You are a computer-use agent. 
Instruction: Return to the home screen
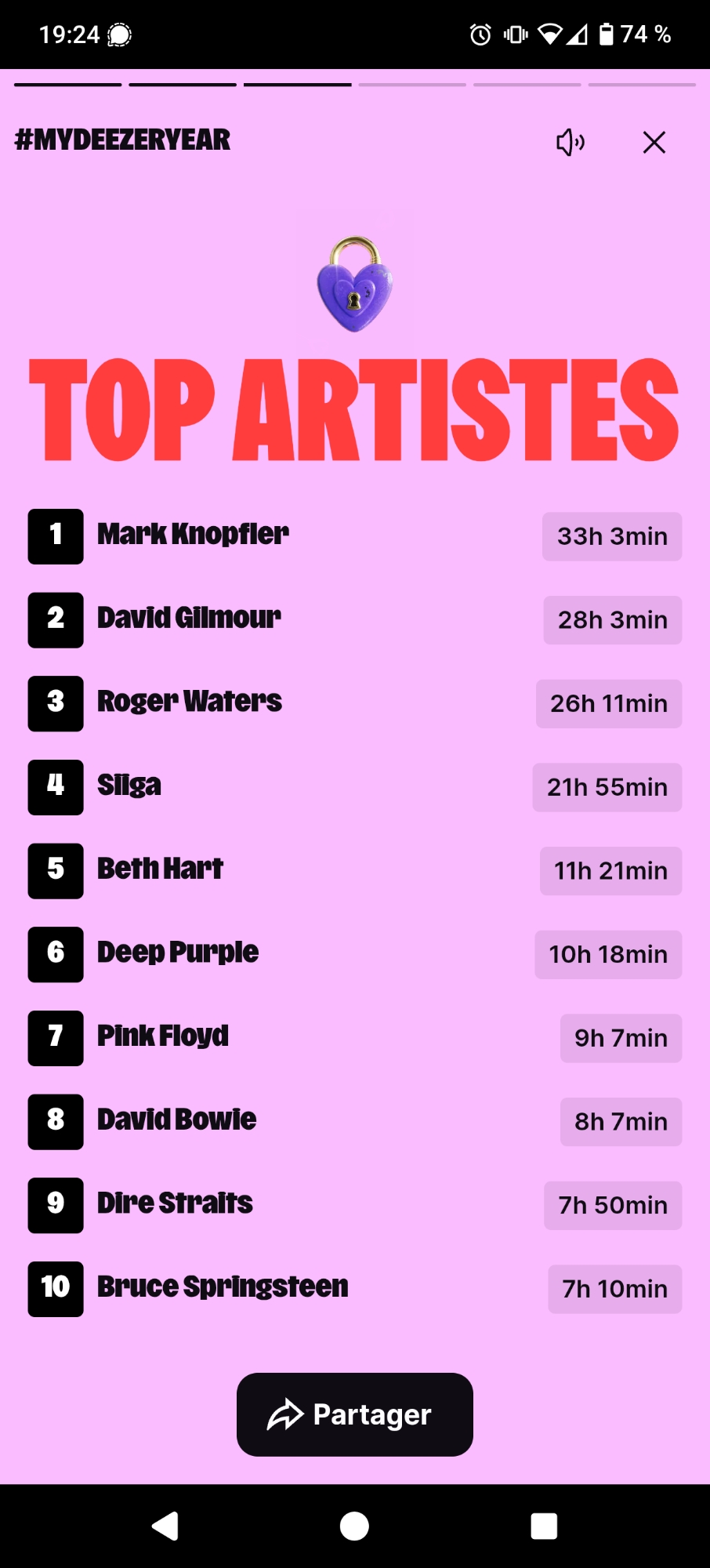354,1526
